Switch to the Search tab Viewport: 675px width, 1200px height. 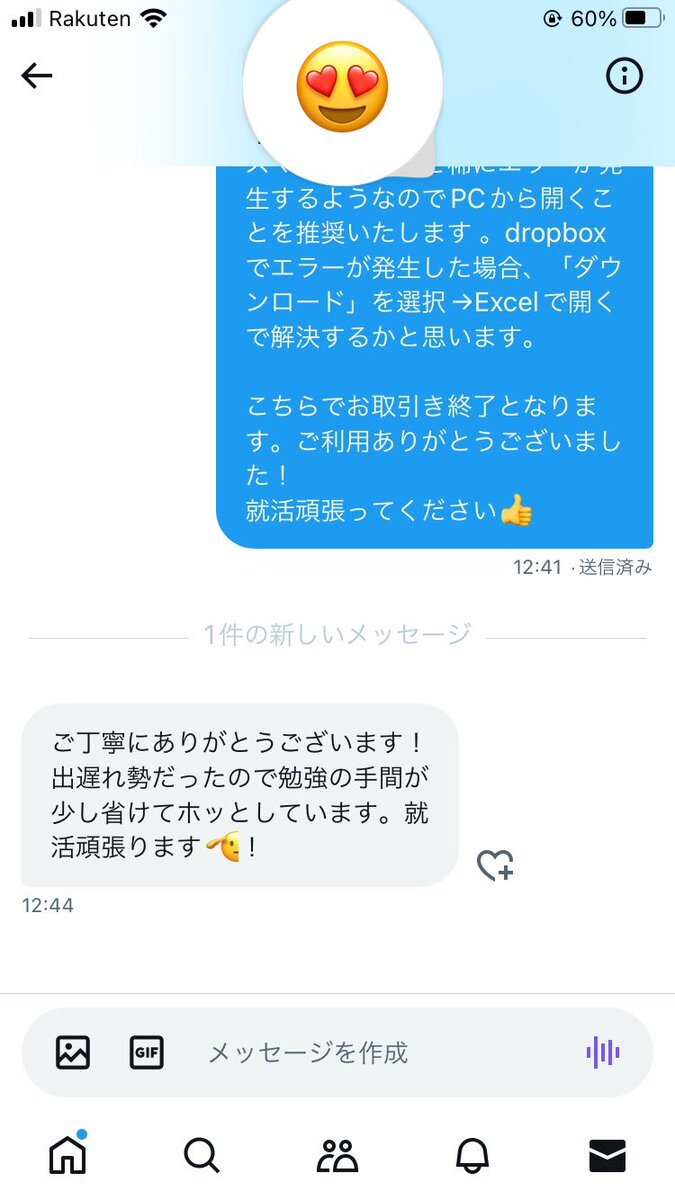coord(201,1156)
